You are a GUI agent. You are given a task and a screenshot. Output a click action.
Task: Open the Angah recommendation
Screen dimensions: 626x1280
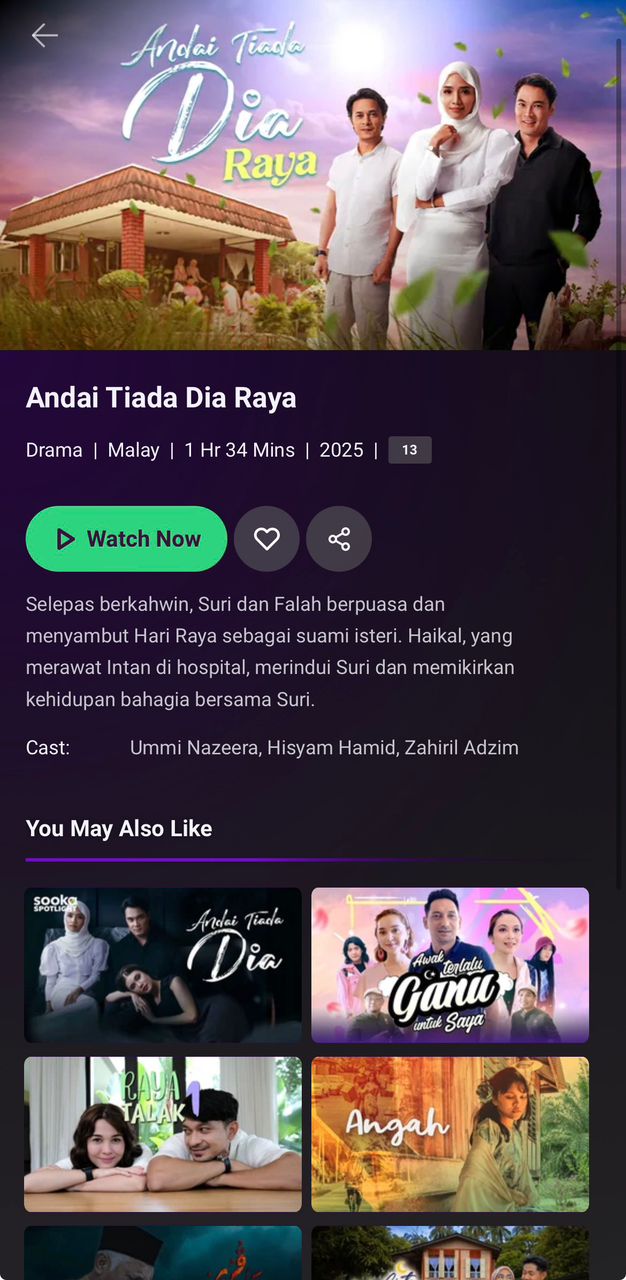tap(450, 1134)
